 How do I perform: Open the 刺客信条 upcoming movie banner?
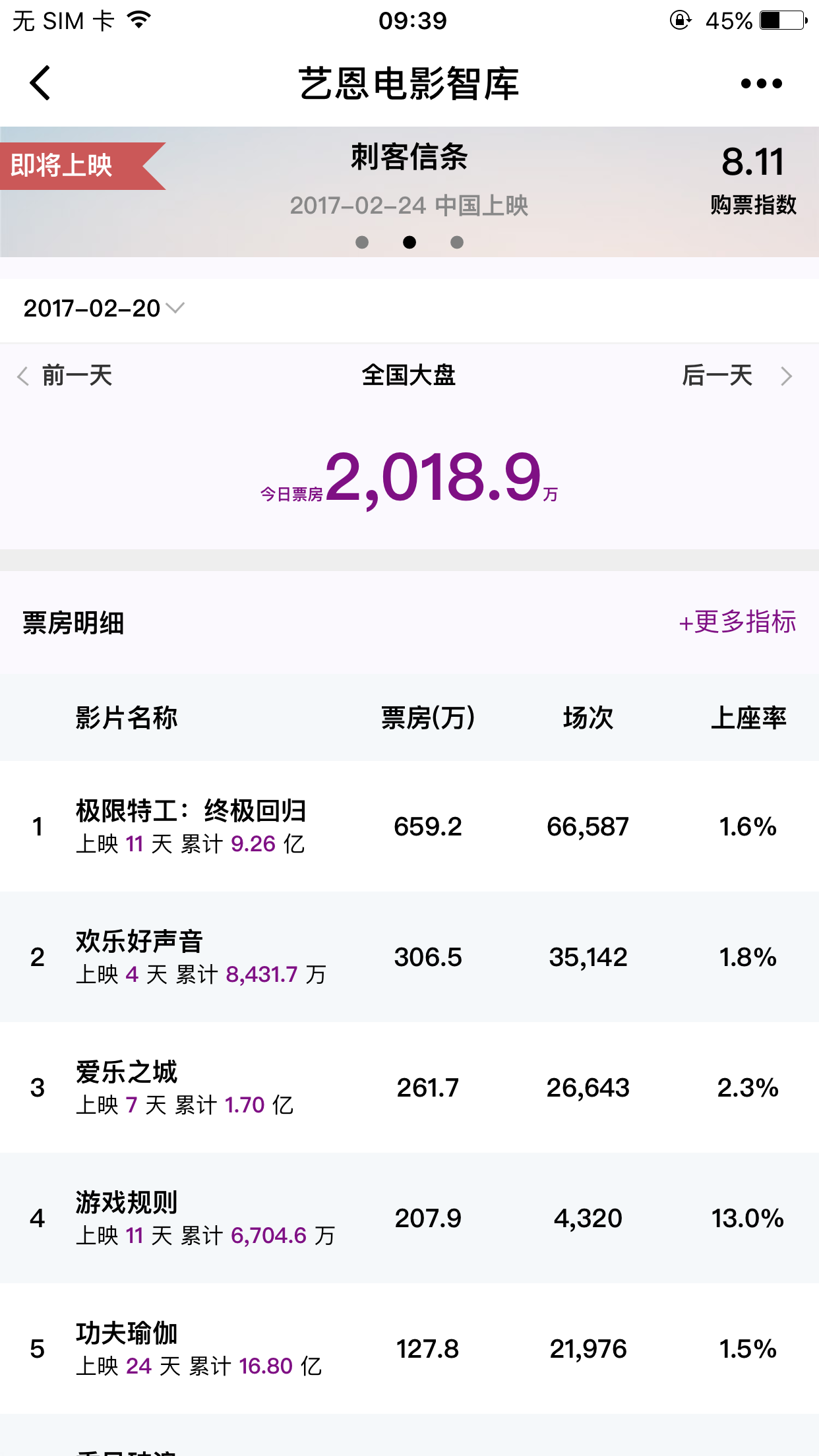[x=409, y=179]
